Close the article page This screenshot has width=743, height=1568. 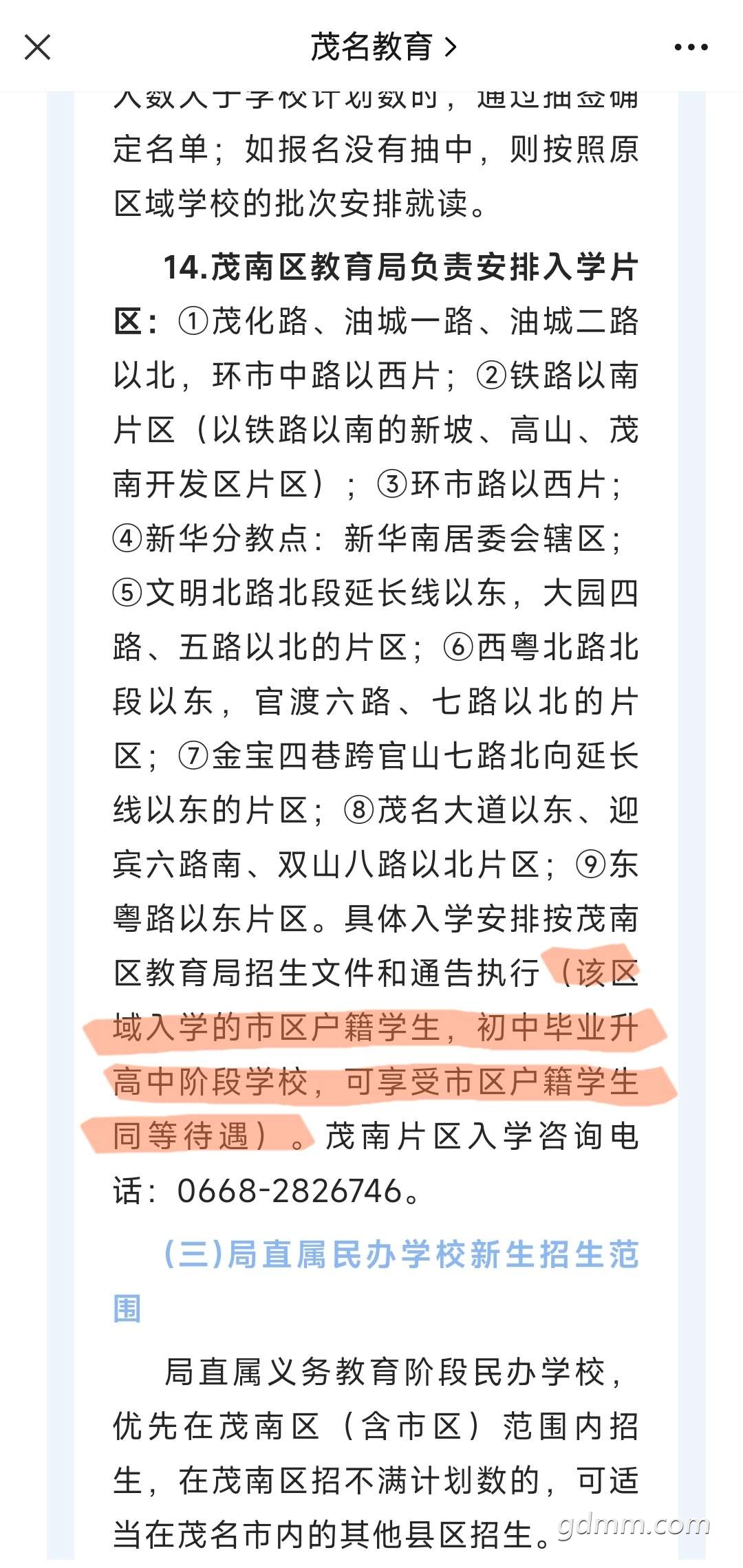click(x=37, y=47)
